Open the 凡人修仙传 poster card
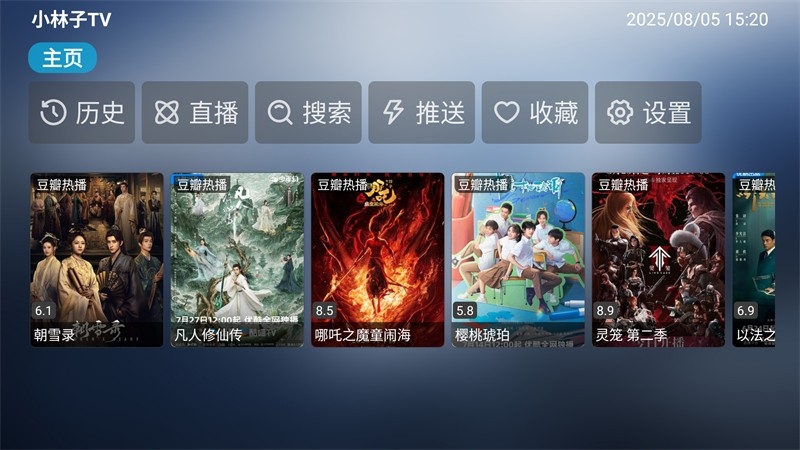The image size is (800, 450). (x=237, y=260)
